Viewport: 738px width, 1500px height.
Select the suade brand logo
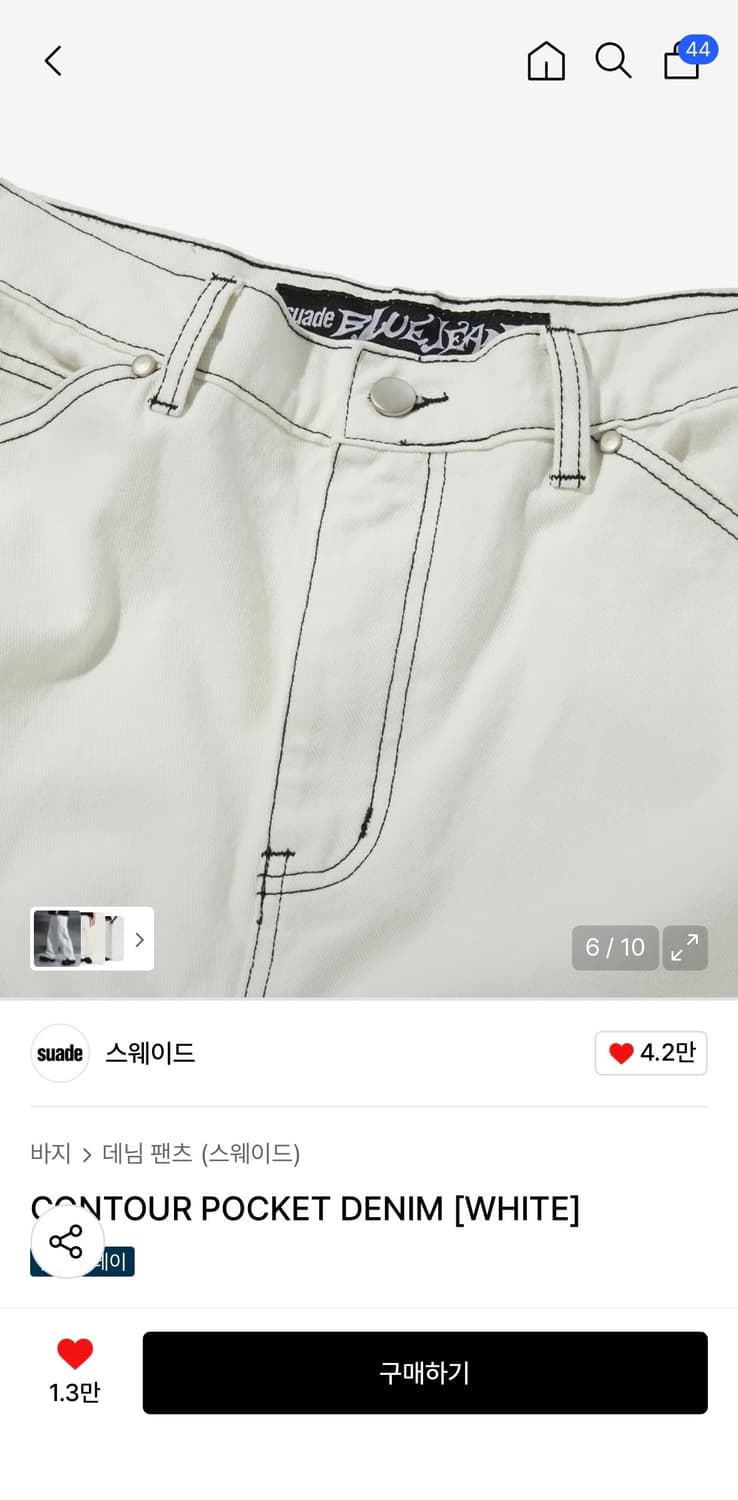click(59, 1053)
